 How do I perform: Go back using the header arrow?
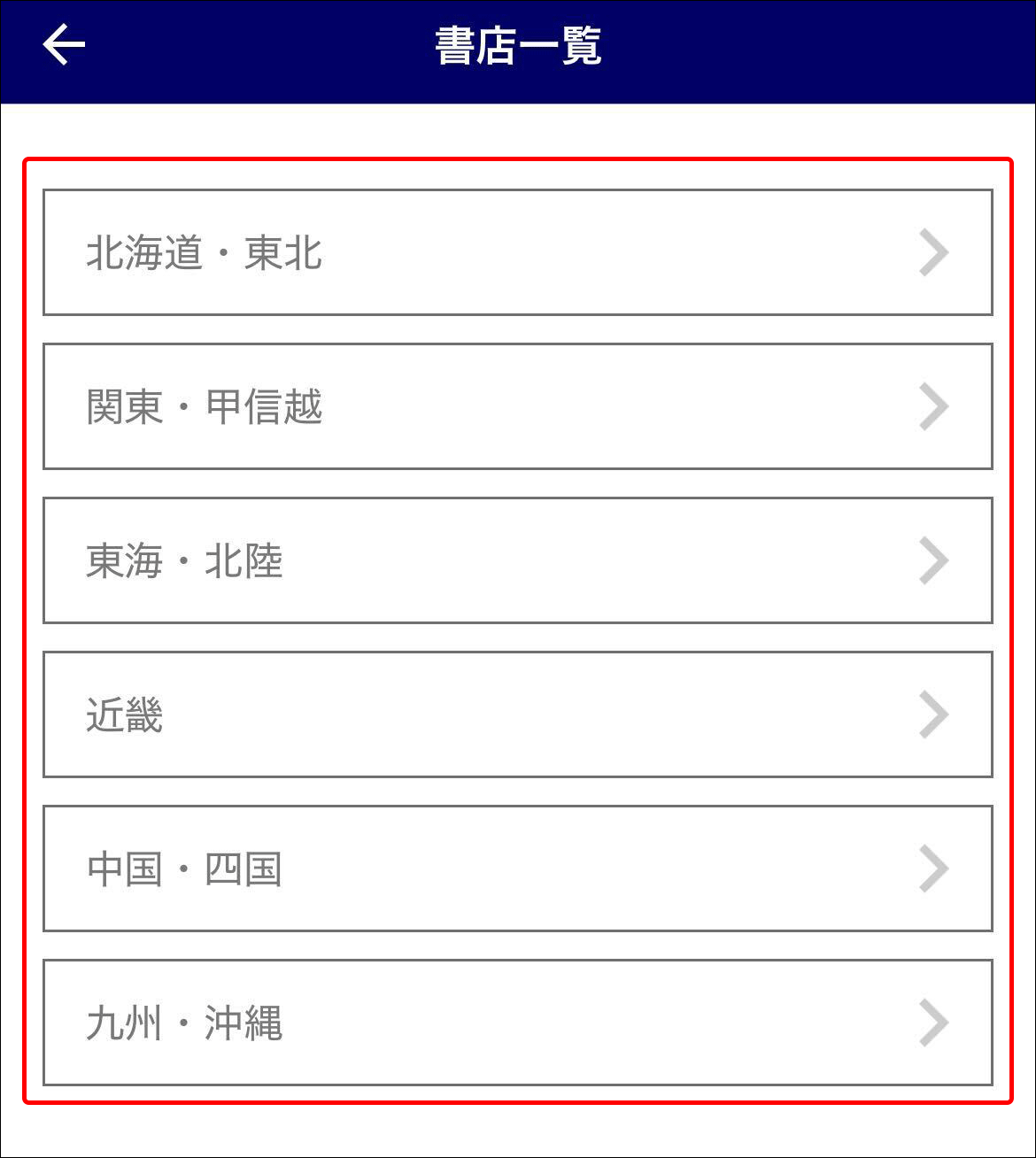pos(64,45)
